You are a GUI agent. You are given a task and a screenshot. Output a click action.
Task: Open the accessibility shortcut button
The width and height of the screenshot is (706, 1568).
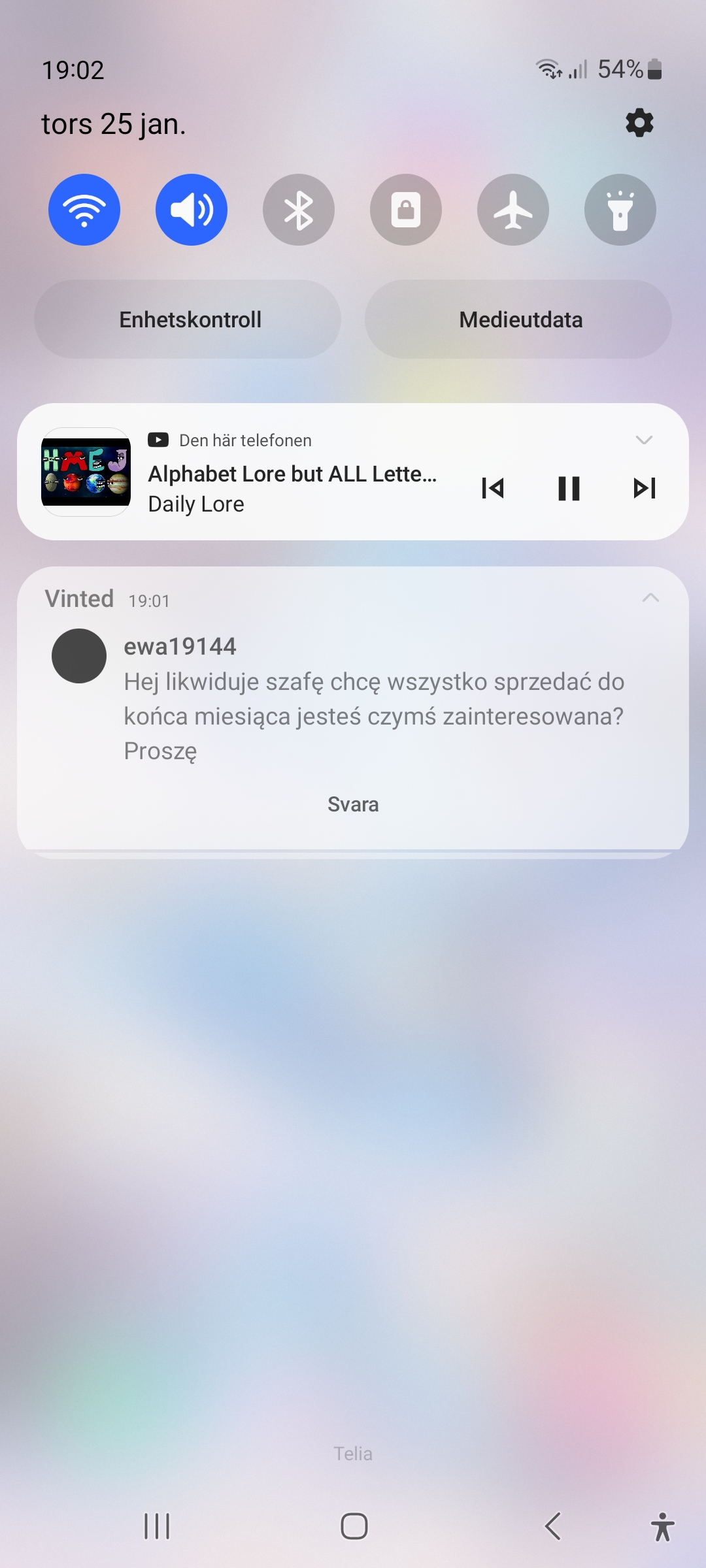(x=662, y=1526)
